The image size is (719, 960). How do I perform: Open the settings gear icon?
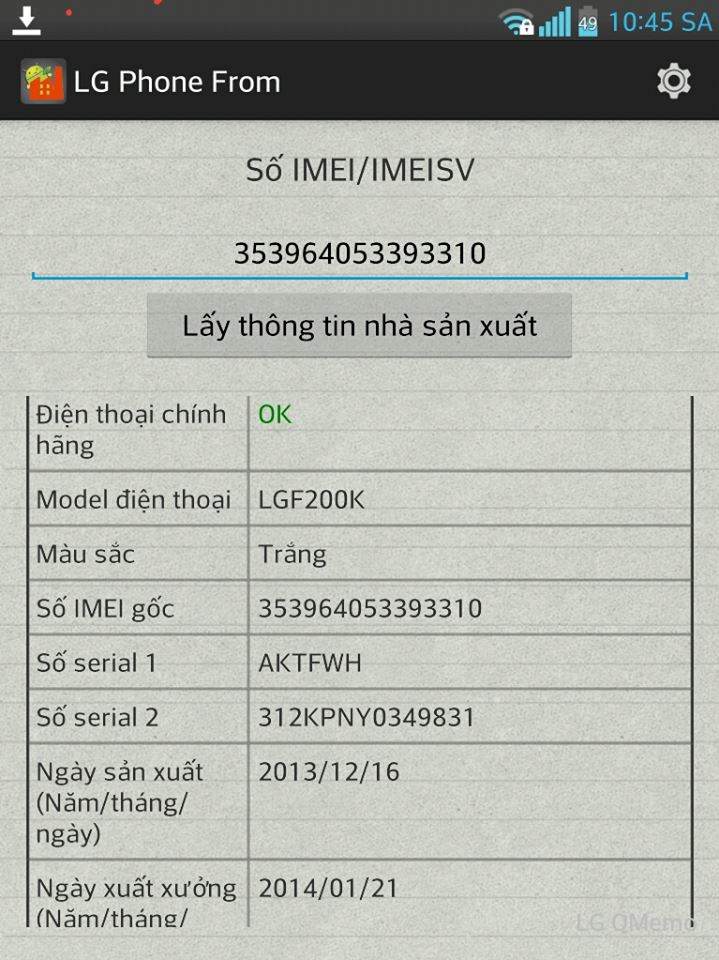(x=673, y=81)
